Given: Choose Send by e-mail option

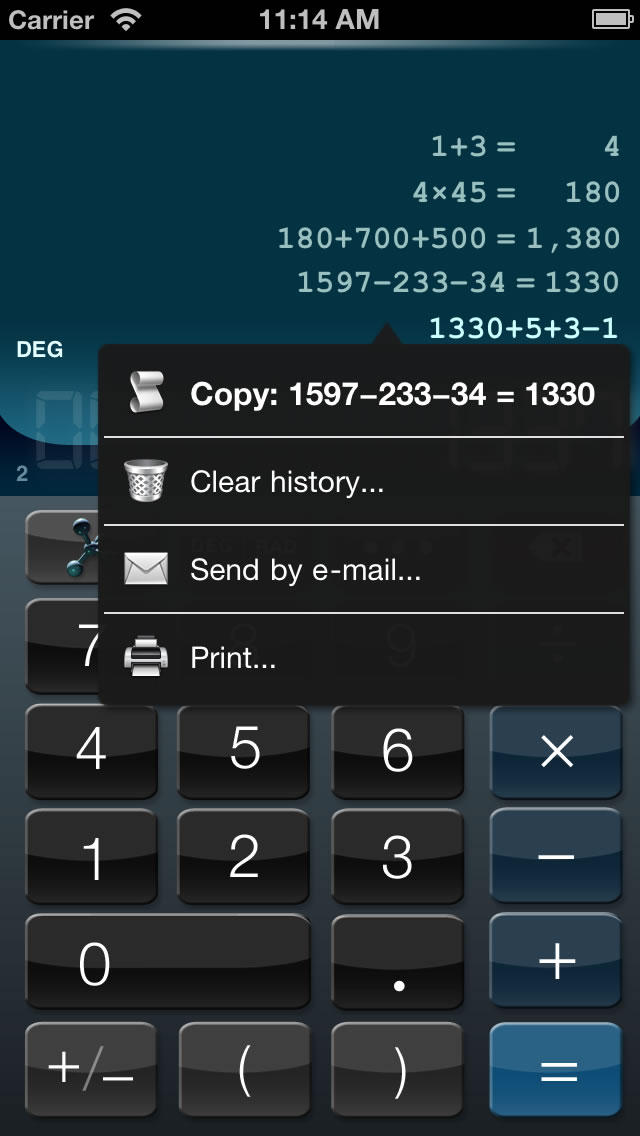Looking at the screenshot, I should pos(364,570).
